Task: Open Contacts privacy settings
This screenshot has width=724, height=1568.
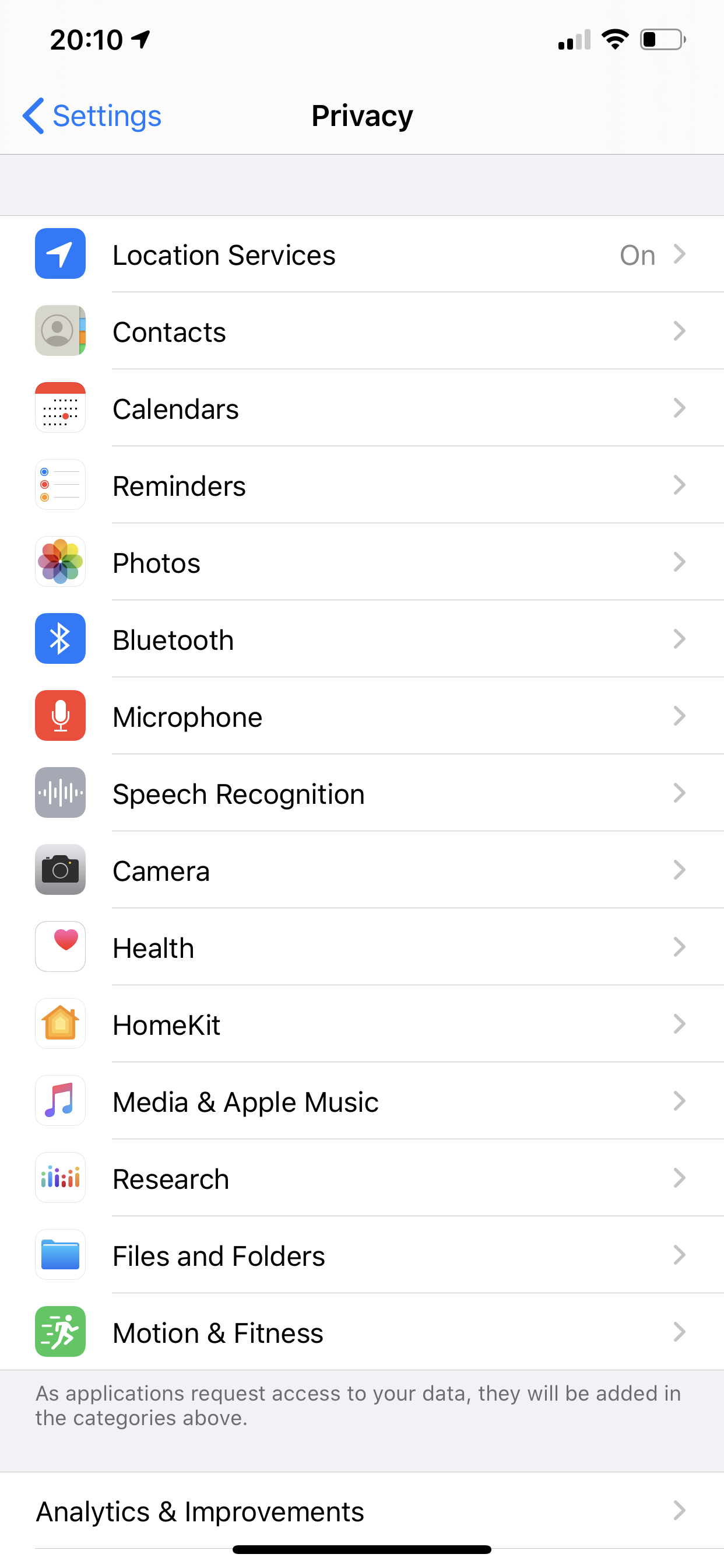Action: click(x=361, y=332)
